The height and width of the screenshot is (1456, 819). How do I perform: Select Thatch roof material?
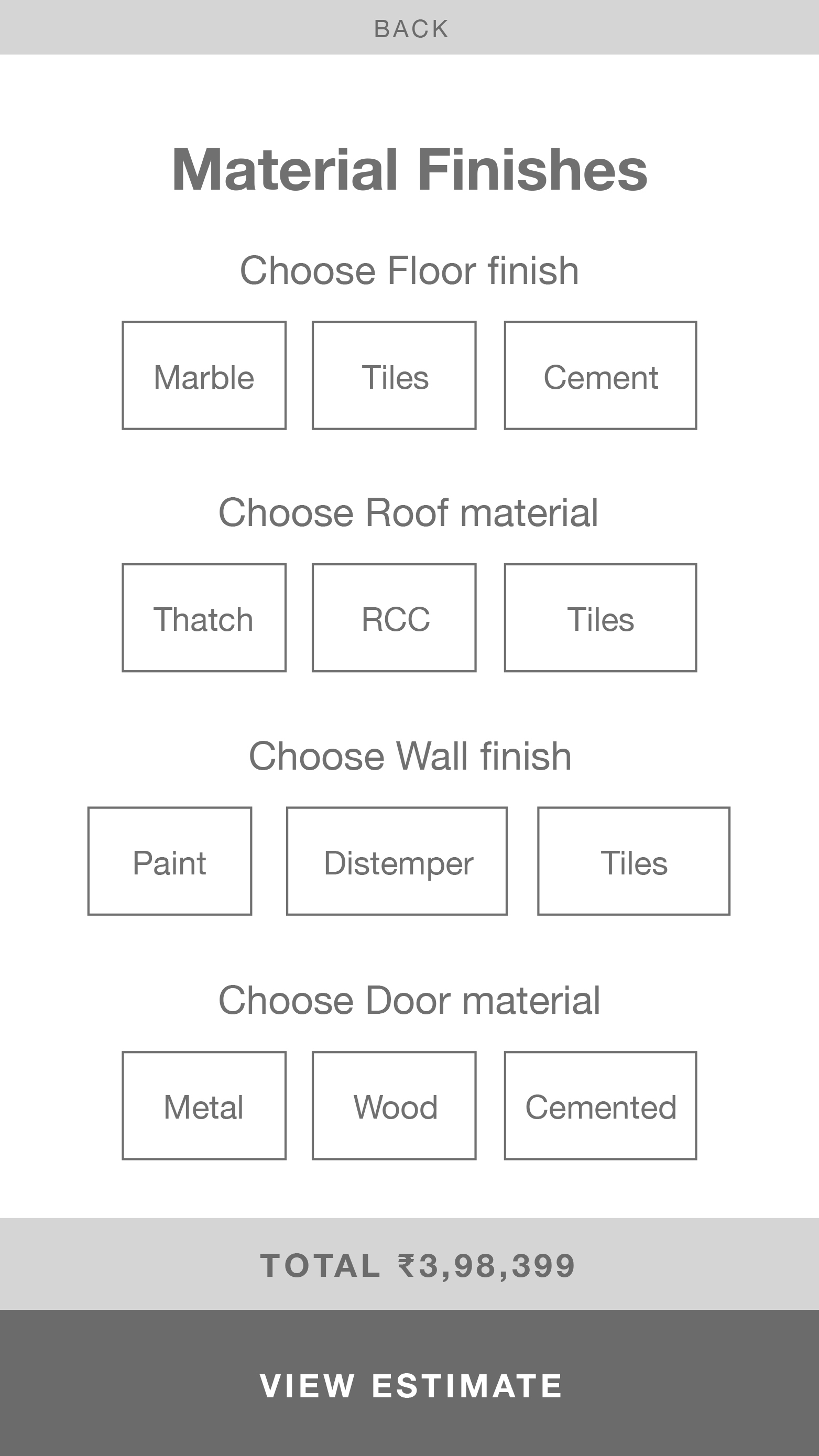[x=204, y=618]
